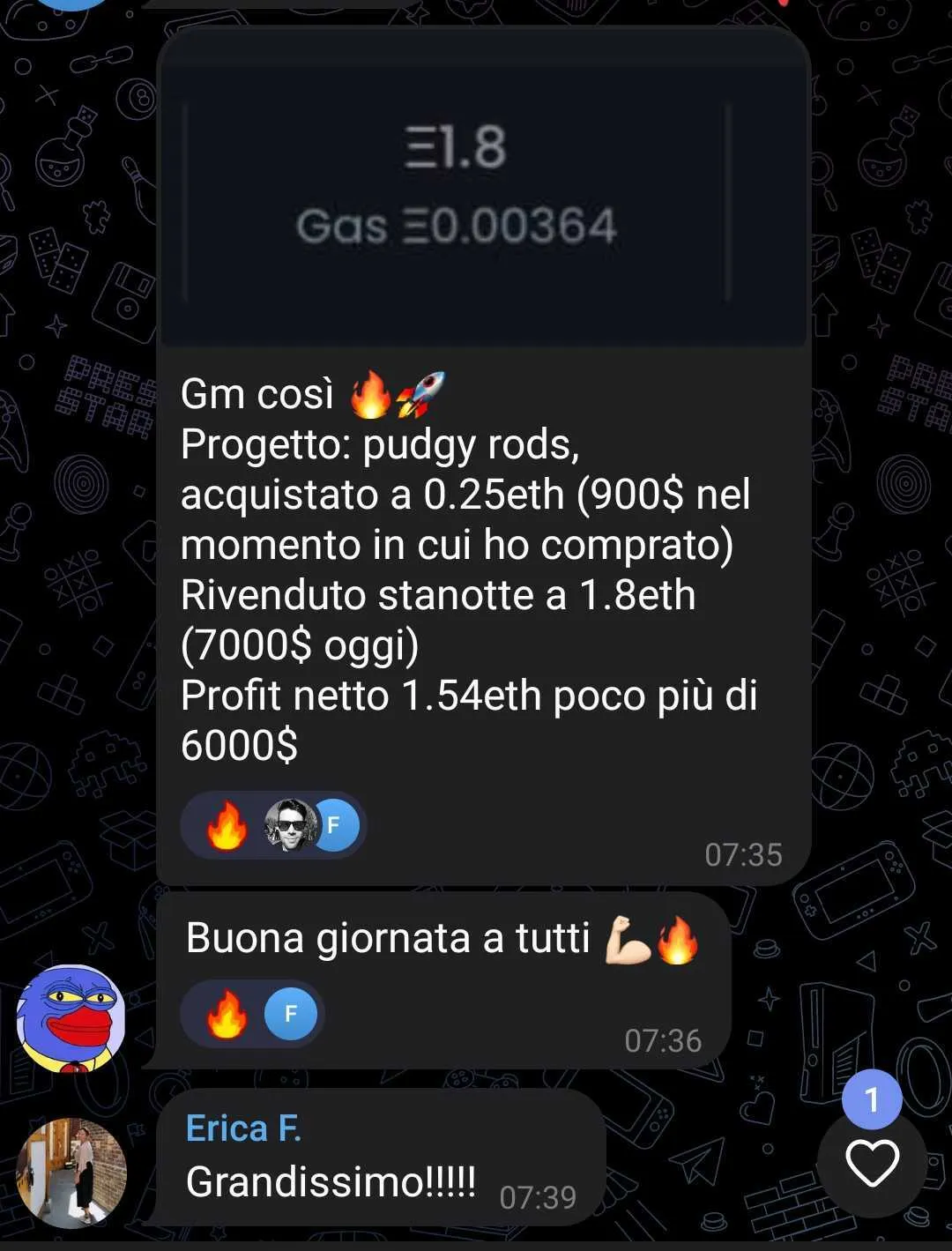Tap the reaction pill under the profit message
Viewport: 952px width, 1251px height.
click(x=273, y=825)
